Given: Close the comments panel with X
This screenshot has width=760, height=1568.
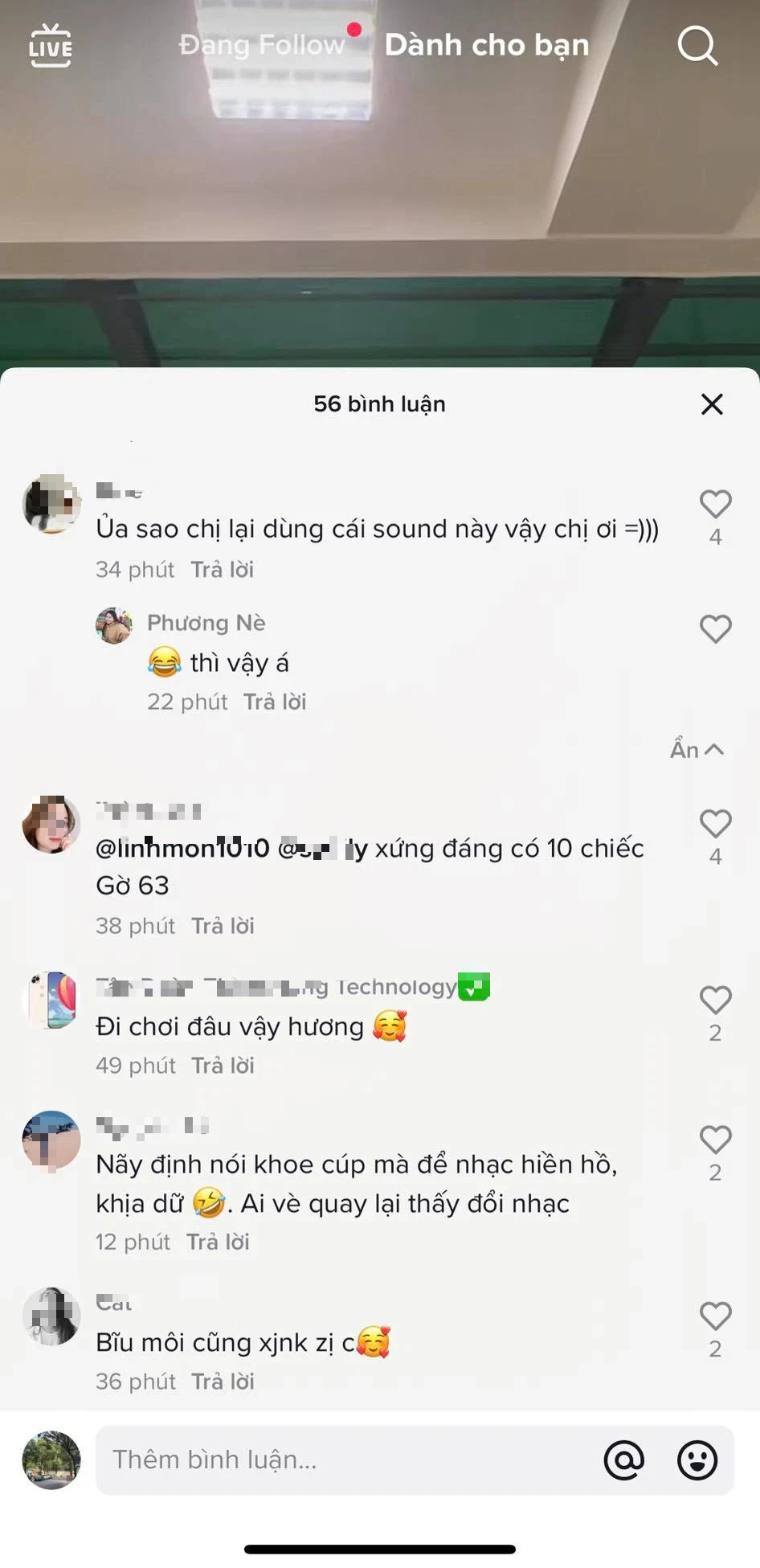Looking at the screenshot, I should tap(712, 404).
